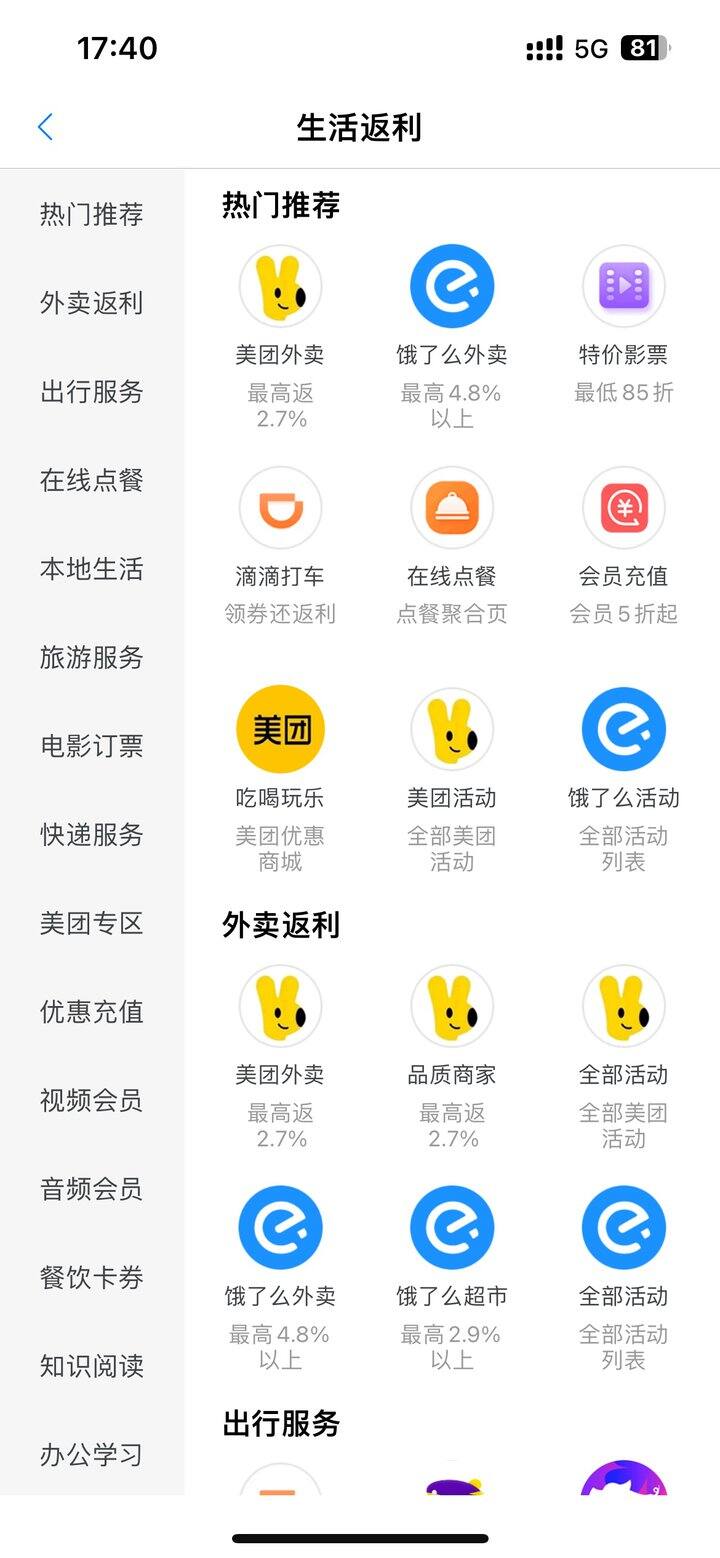The width and height of the screenshot is (720, 1558).
Task: Switch to 快递服务 category
Action: (x=92, y=834)
